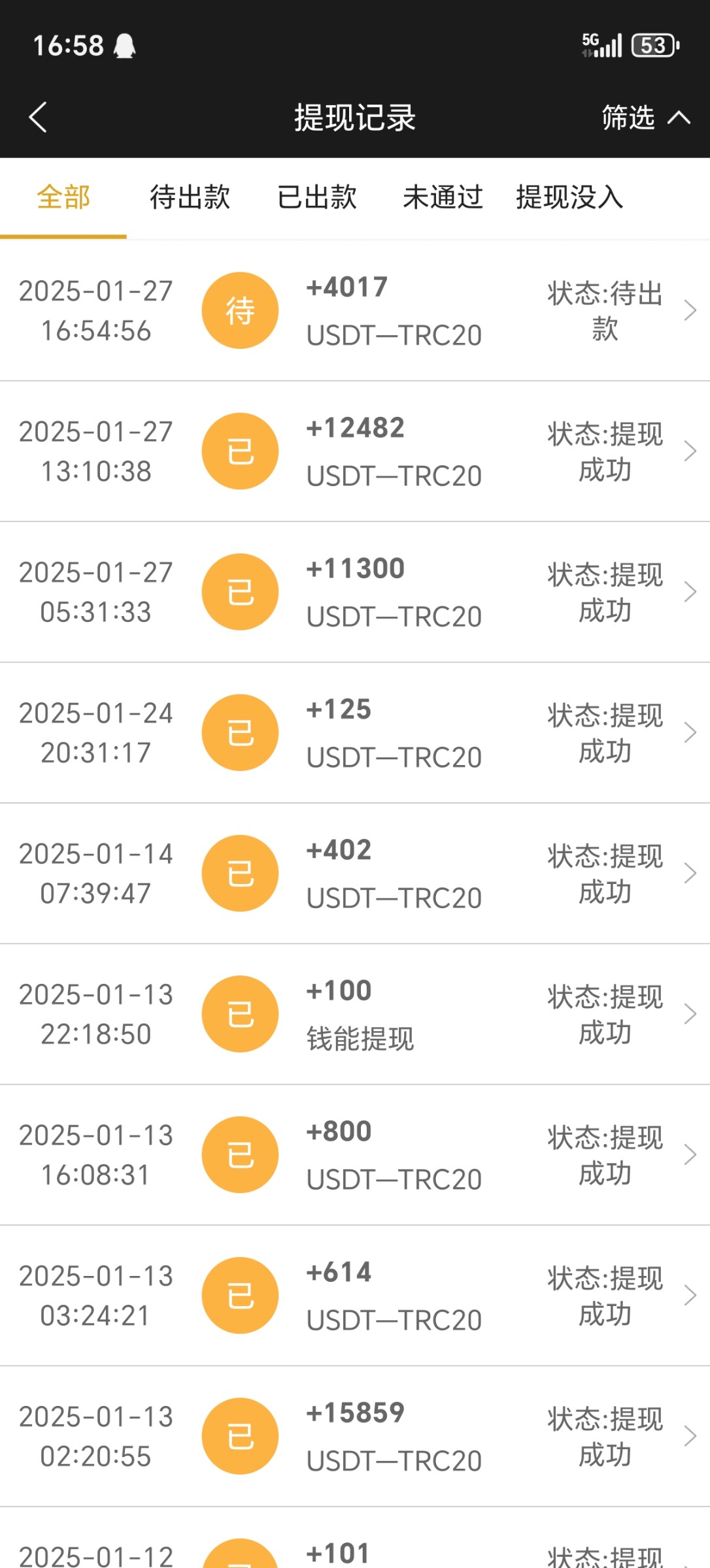Expand the 筛选 filter dropdown
The width and height of the screenshot is (710, 1568).
(x=645, y=118)
